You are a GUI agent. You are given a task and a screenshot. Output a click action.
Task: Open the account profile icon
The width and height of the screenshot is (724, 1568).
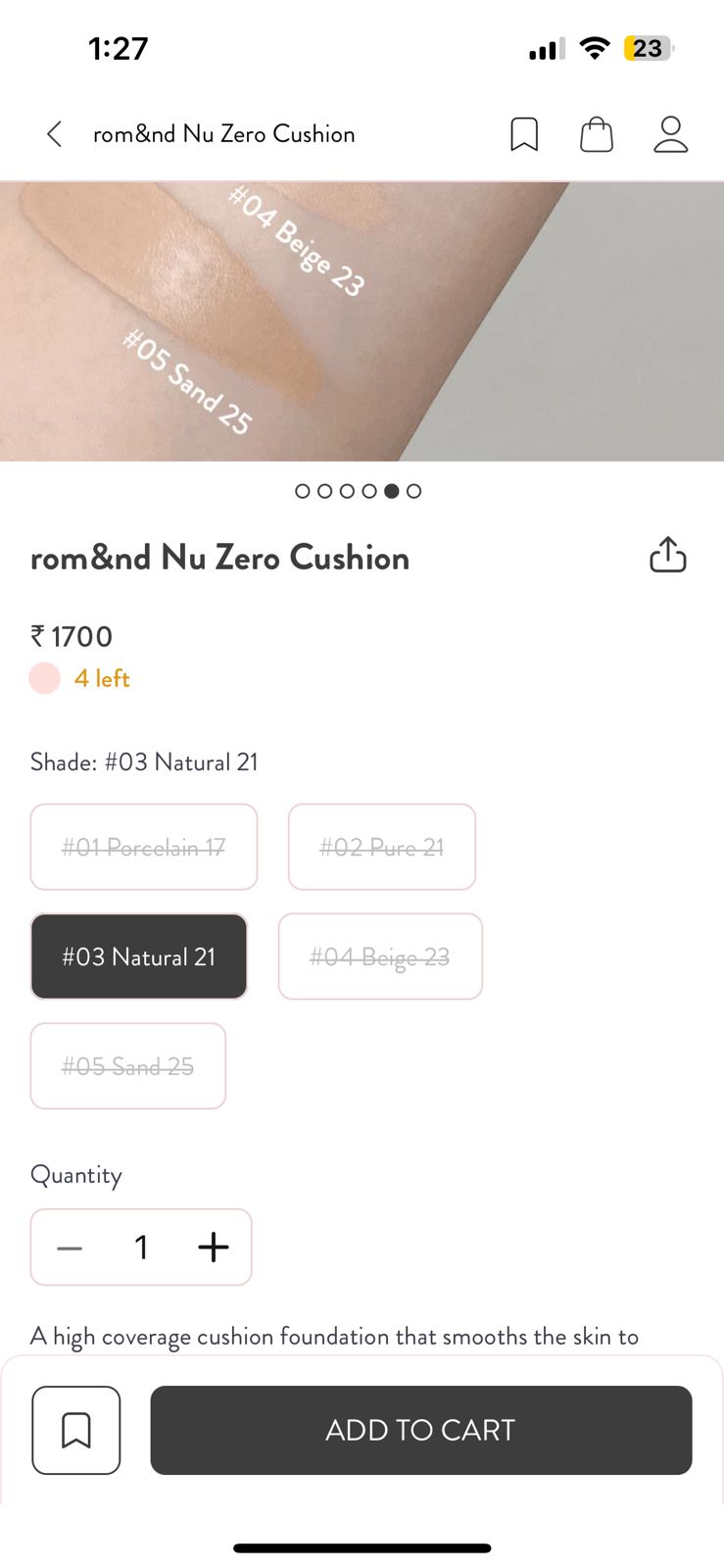coord(670,134)
